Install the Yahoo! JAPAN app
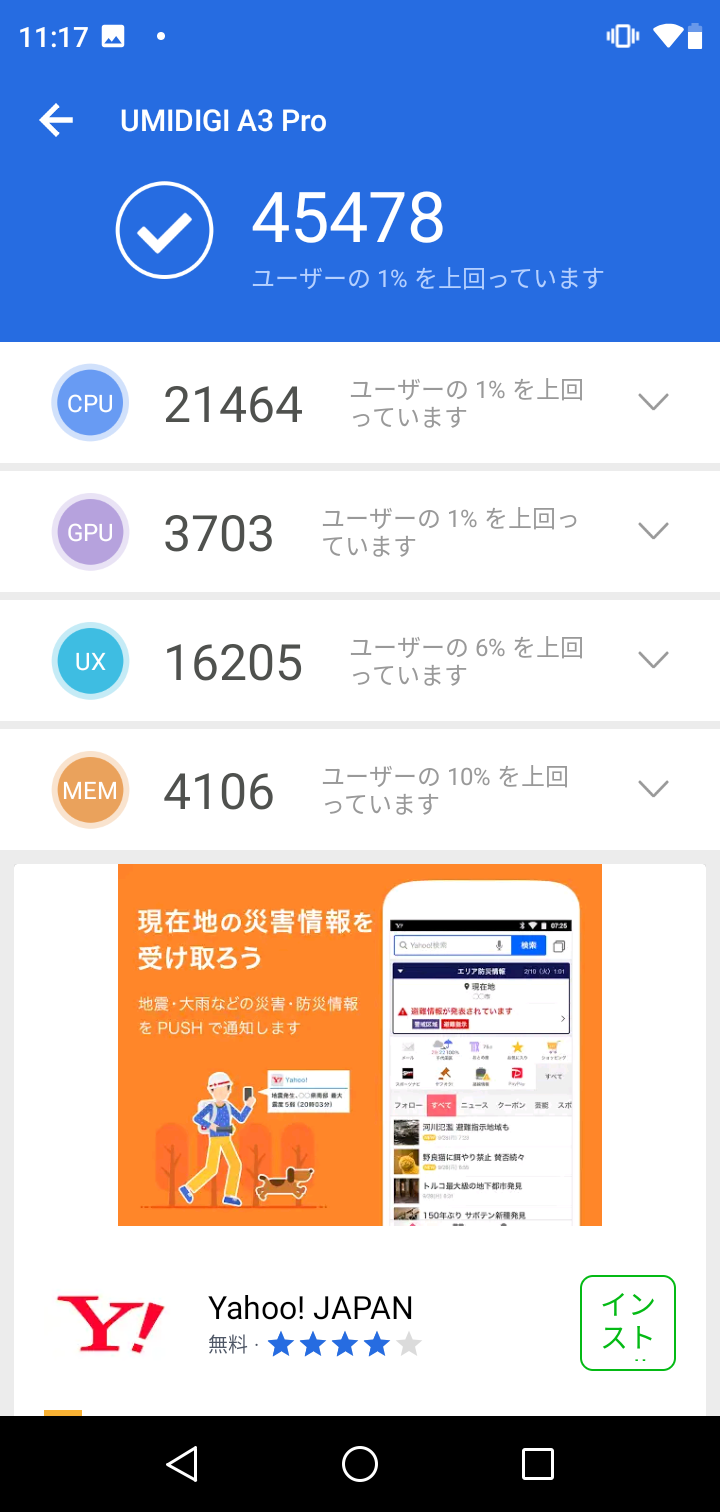Screen dimensions: 720x1512 click(x=628, y=1322)
